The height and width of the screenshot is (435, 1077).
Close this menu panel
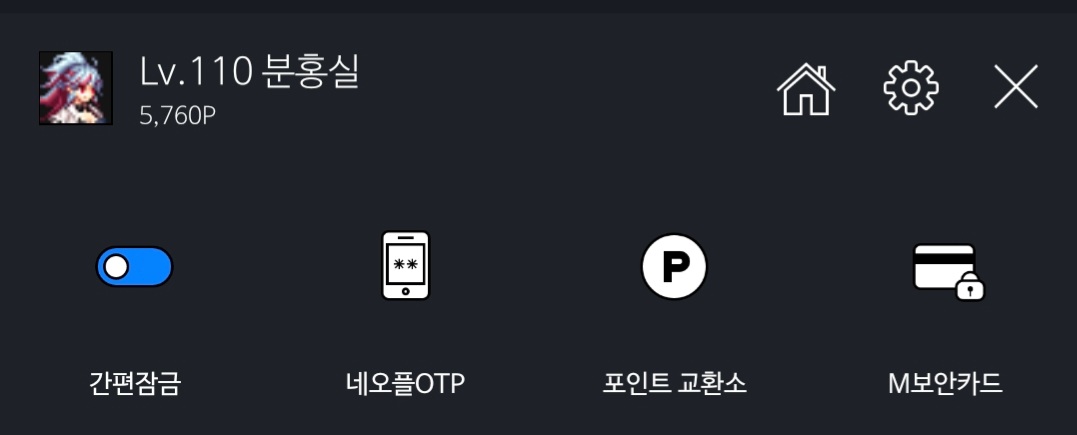(1016, 87)
